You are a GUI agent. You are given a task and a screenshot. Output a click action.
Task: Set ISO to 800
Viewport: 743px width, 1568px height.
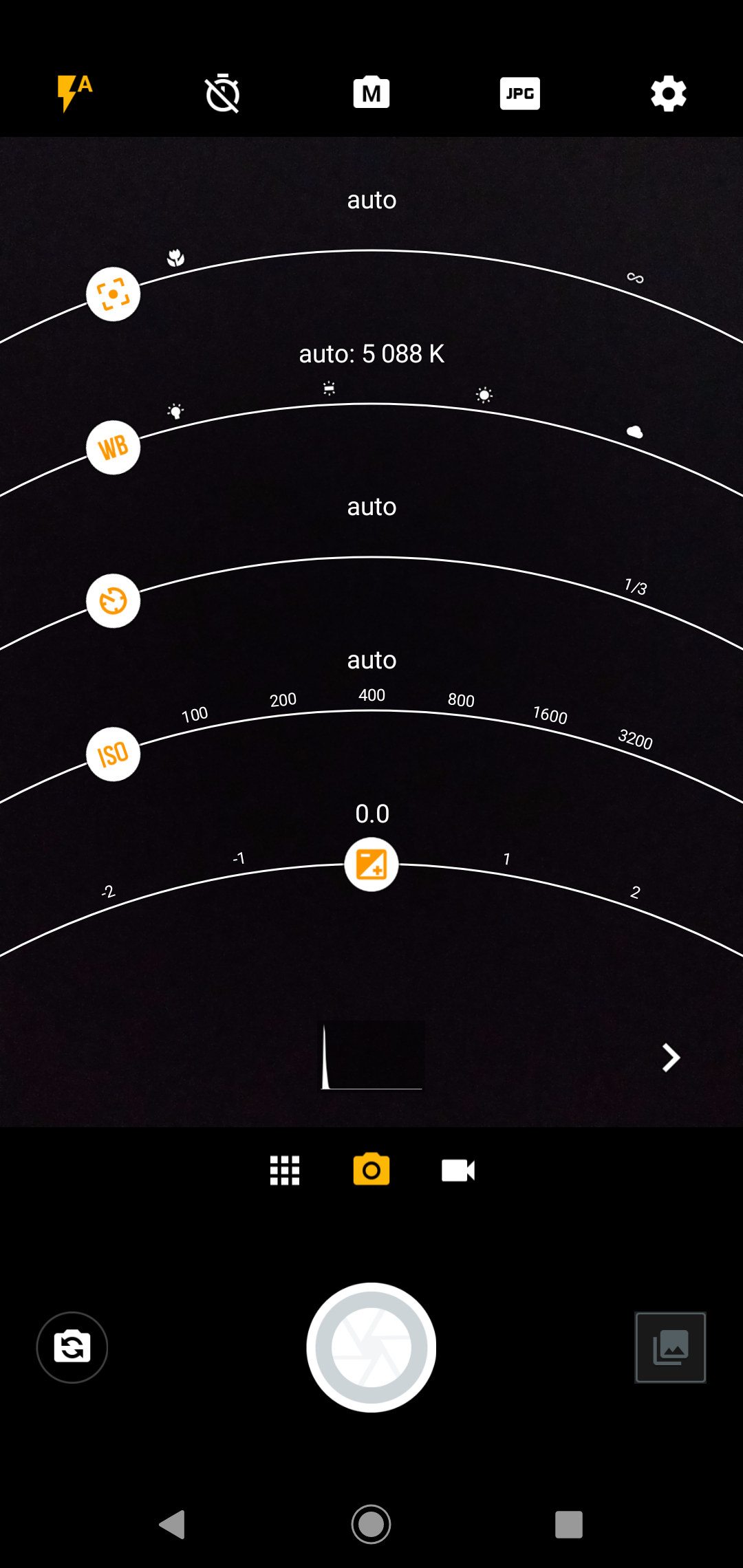click(x=461, y=700)
